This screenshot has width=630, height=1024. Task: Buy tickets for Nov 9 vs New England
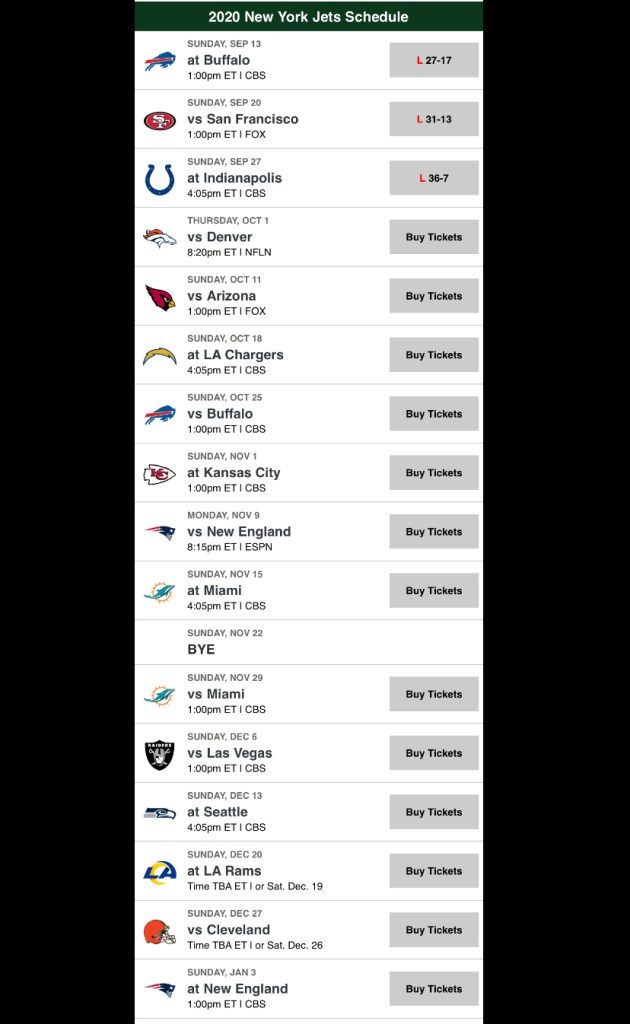[x=433, y=532]
